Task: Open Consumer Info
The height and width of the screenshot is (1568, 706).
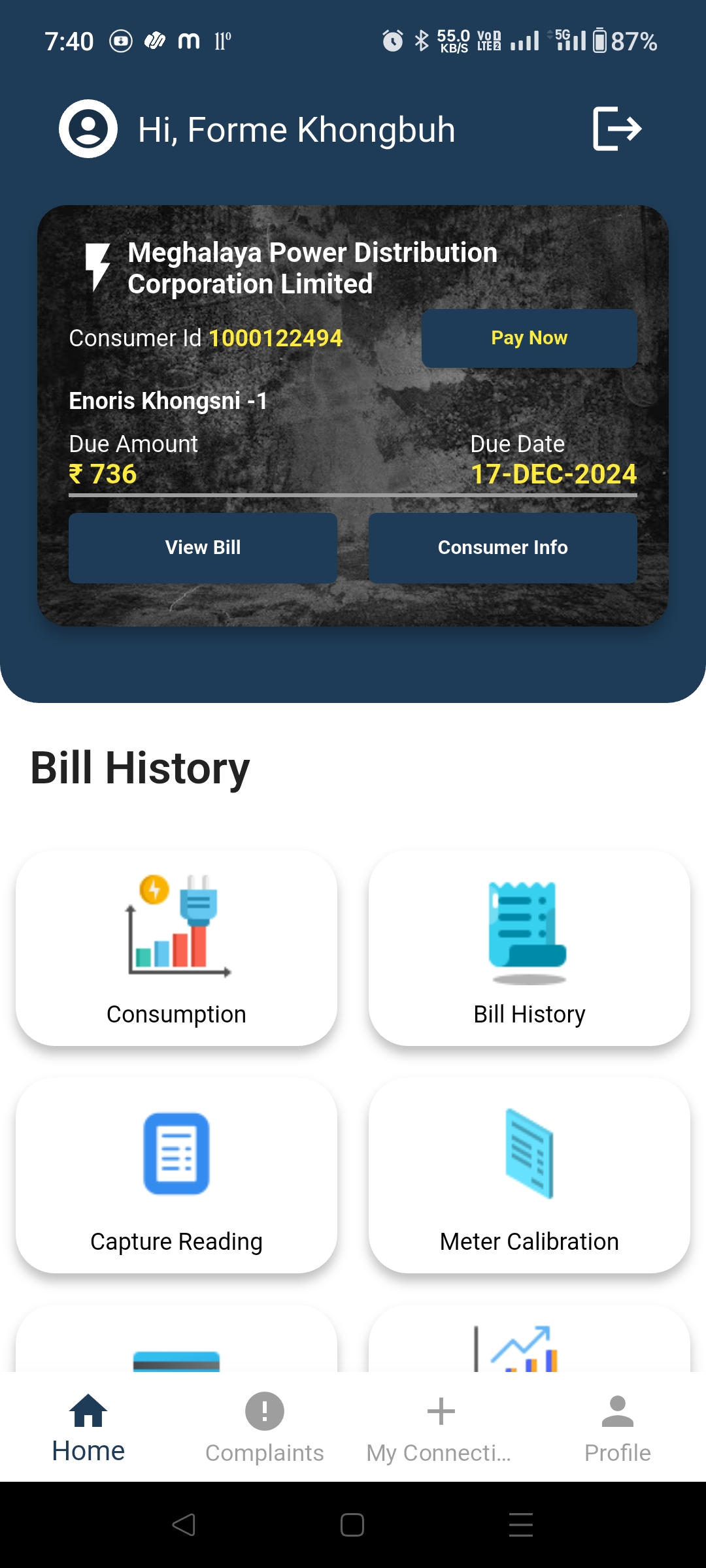Action: coord(503,547)
